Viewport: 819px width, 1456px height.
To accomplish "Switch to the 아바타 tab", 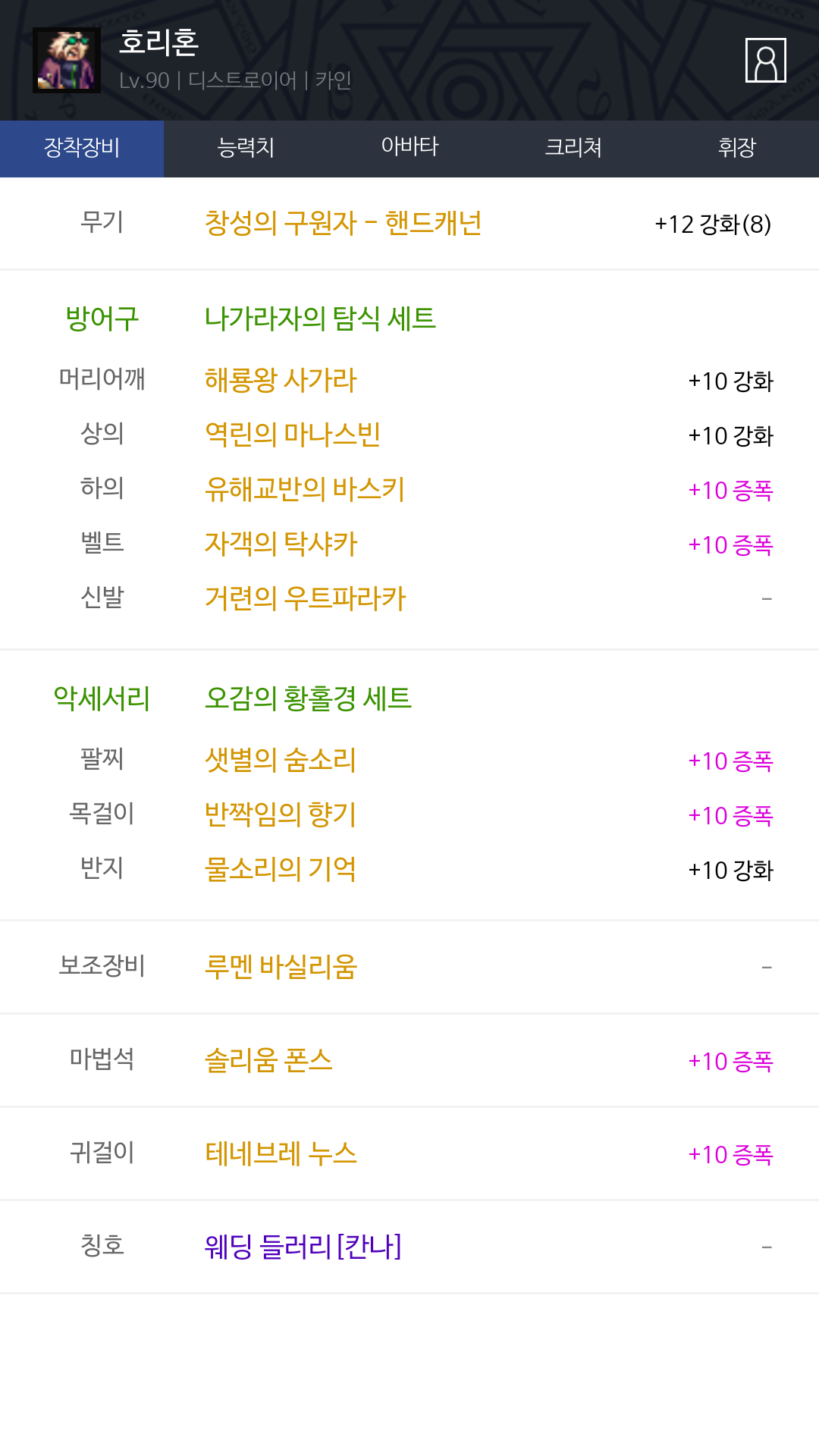I will 409,148.
